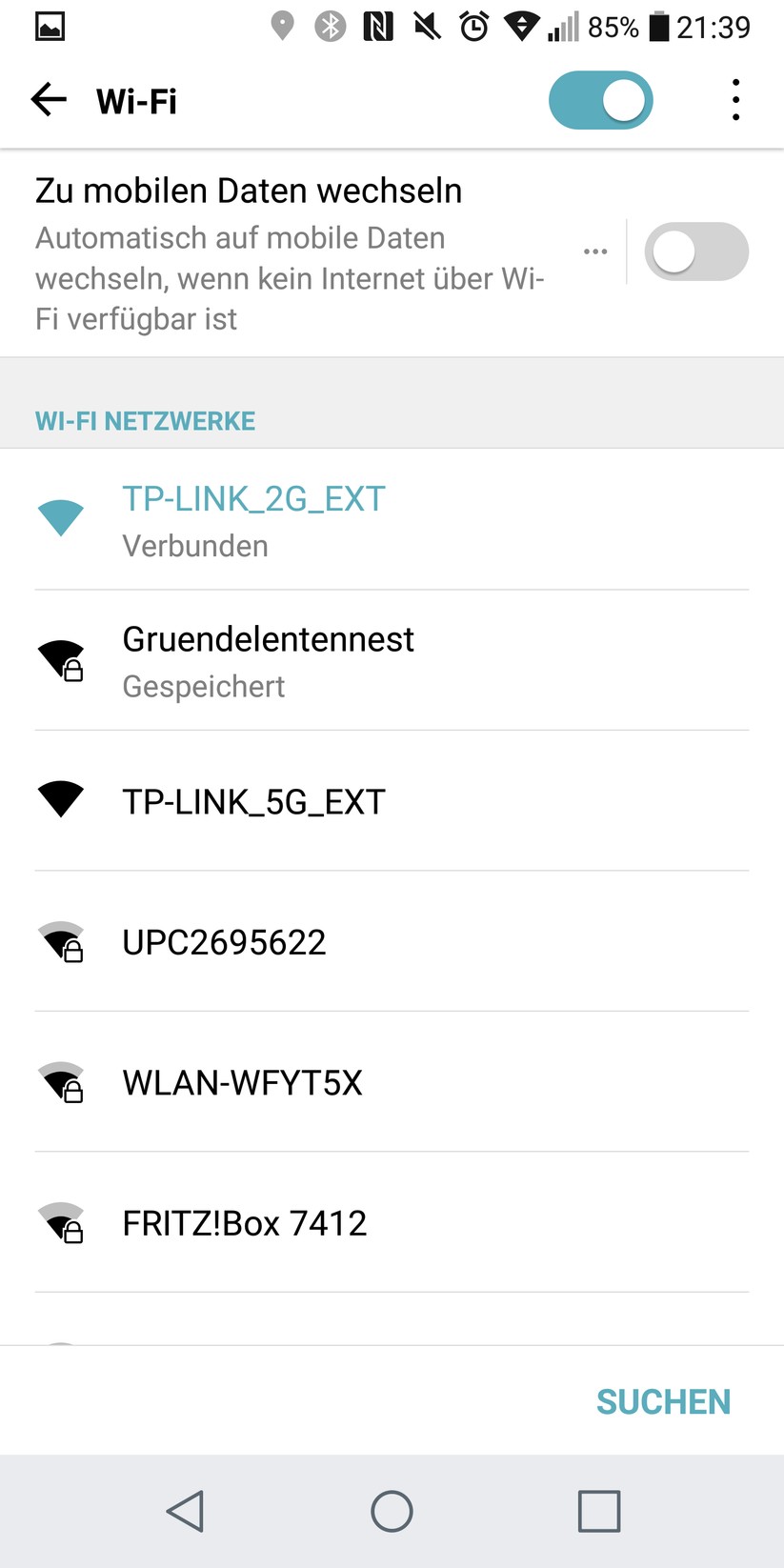Connect to TP-LINK_5G_EXT
The image size is (784, 1568).
253,801
